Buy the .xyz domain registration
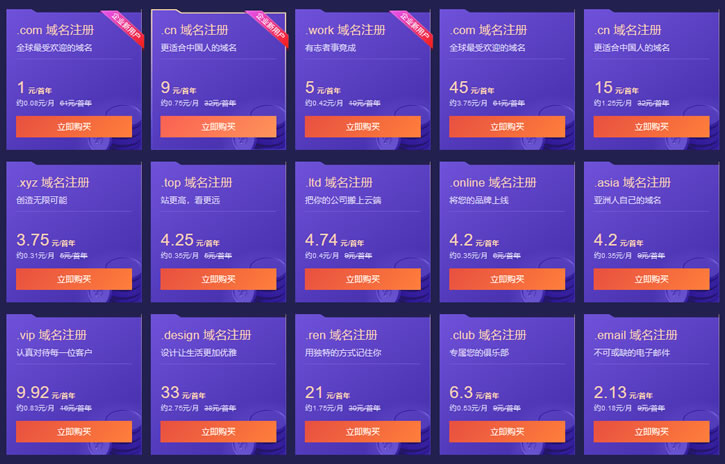This screenshot has height=464, width=725. pyautogui.click(x=74, y=279)
